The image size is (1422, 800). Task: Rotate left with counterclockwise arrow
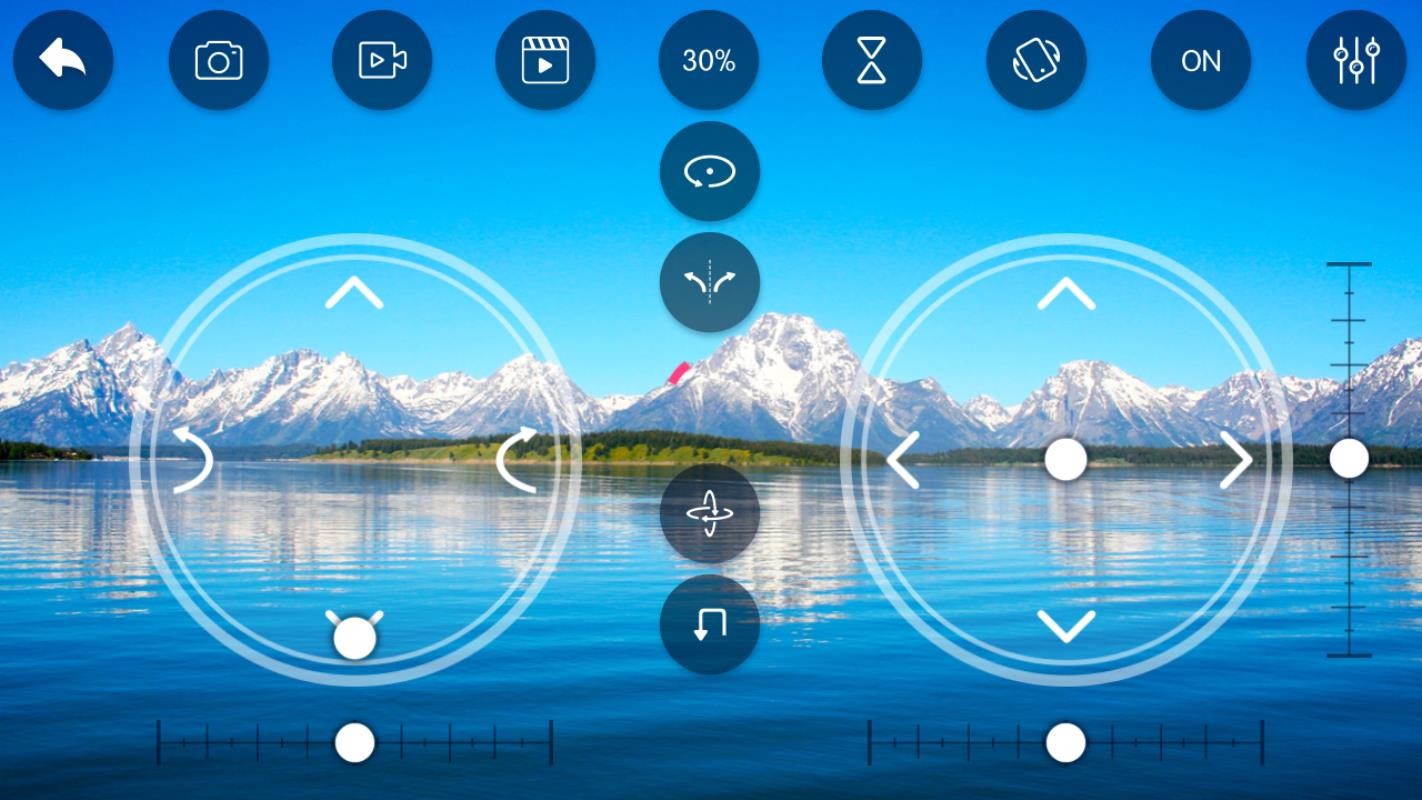point(193,460)
